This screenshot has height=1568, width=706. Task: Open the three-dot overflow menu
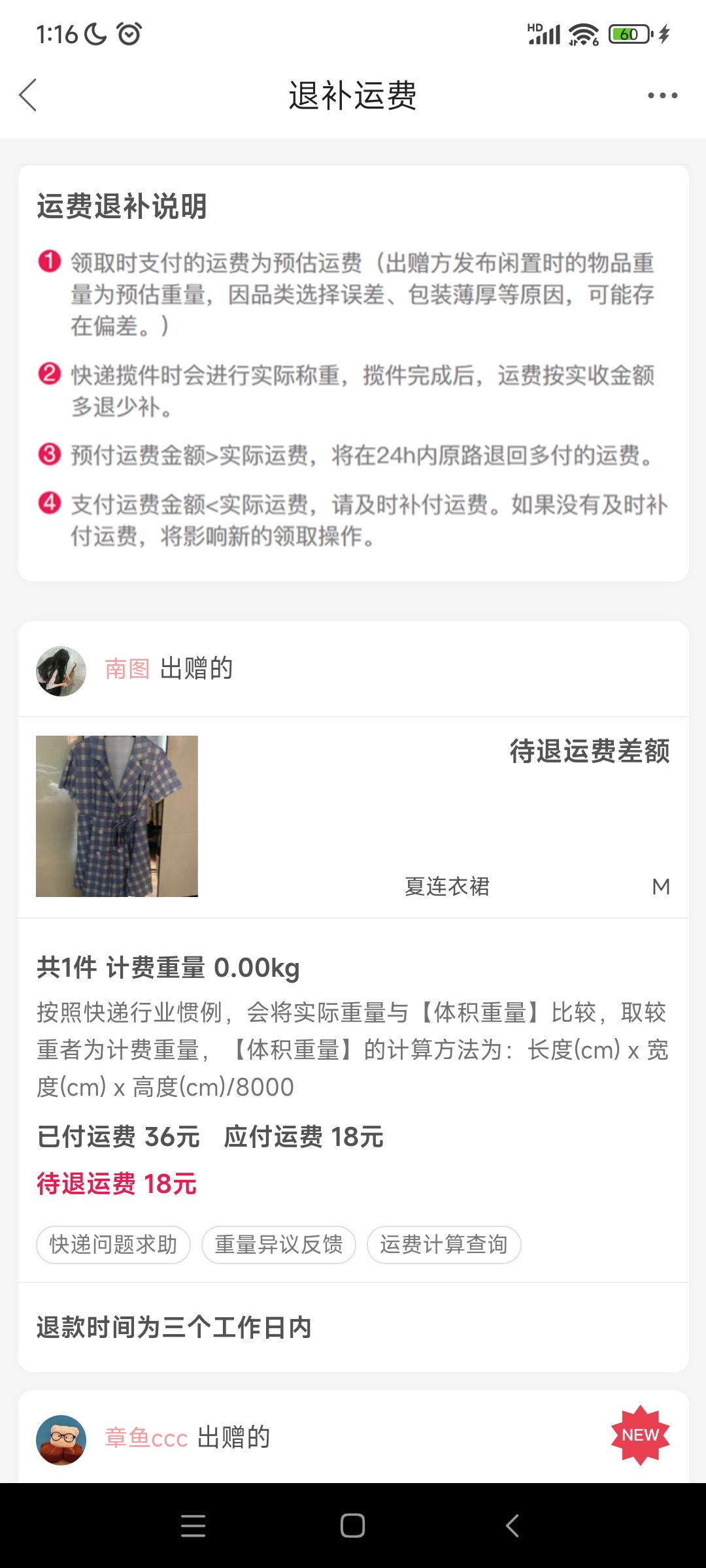click(662, 95)
